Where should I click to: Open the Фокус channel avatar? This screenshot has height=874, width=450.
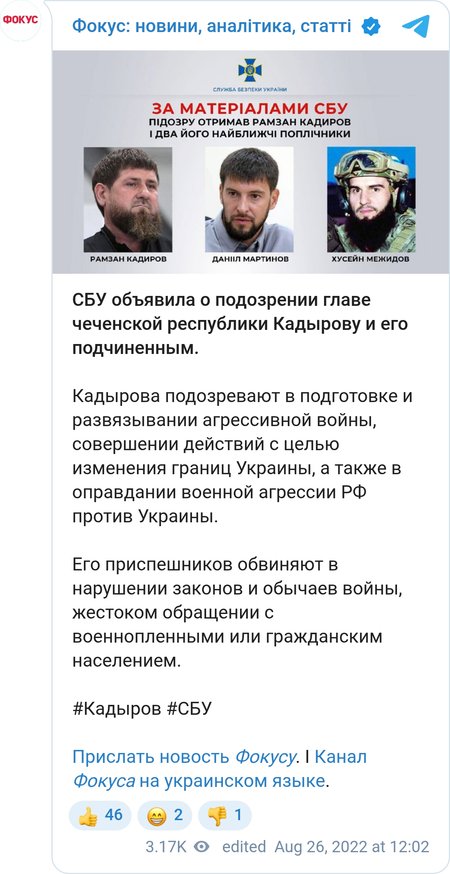(21, 20)
